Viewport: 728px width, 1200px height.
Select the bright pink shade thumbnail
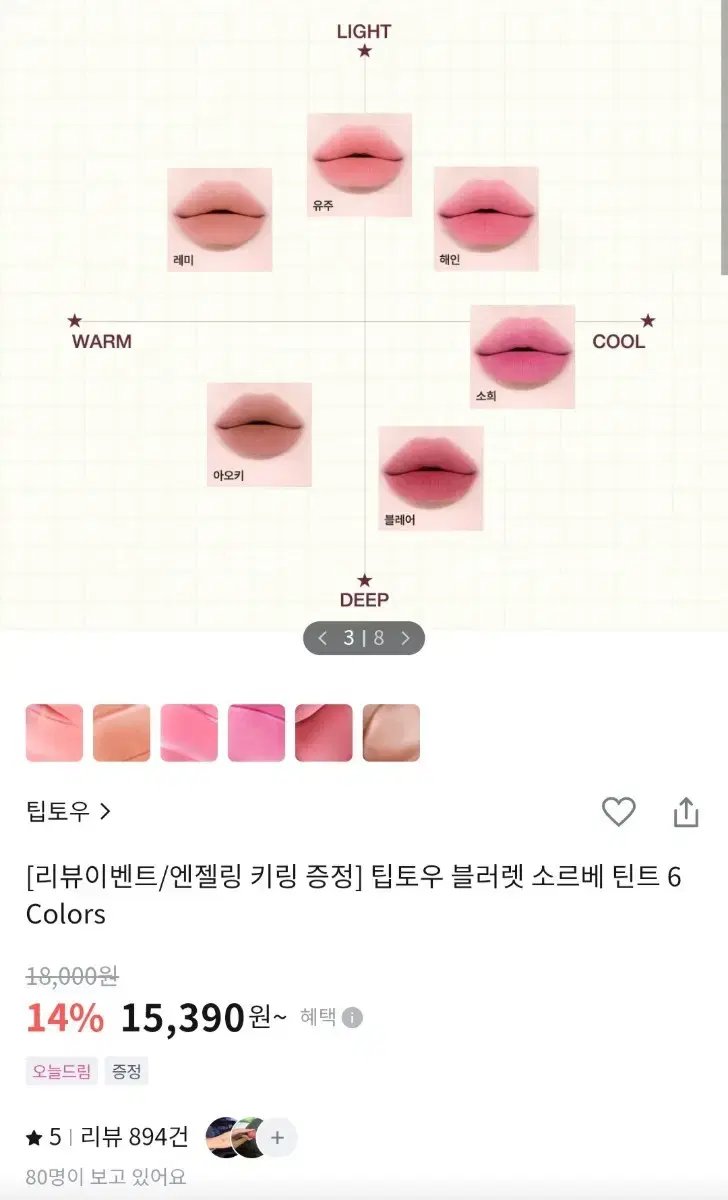tap(256, 733)
